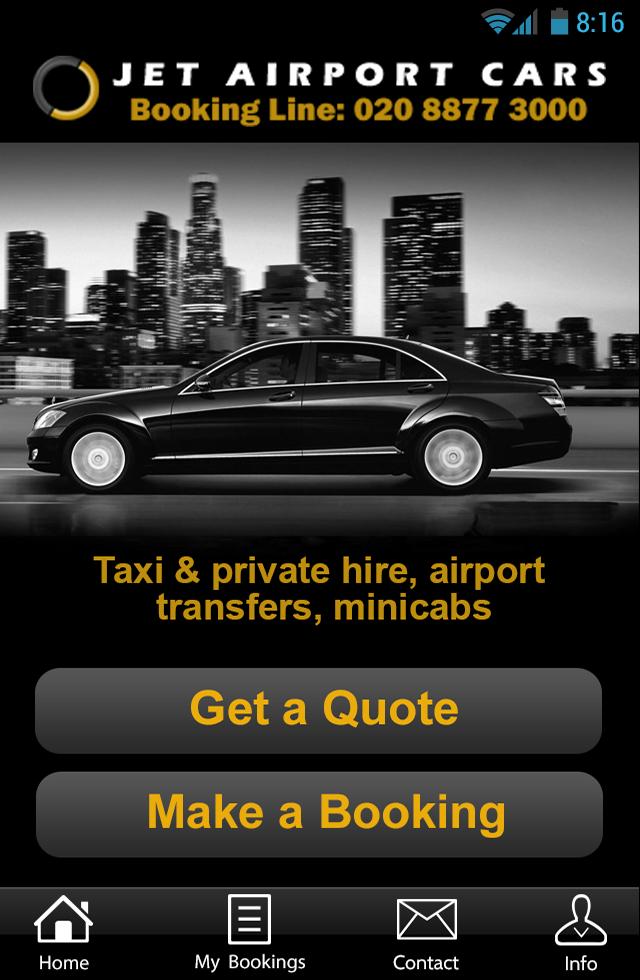Tap the Get a Quote button
The width and height of the screenshot is (640, 980).
(319, 710)
